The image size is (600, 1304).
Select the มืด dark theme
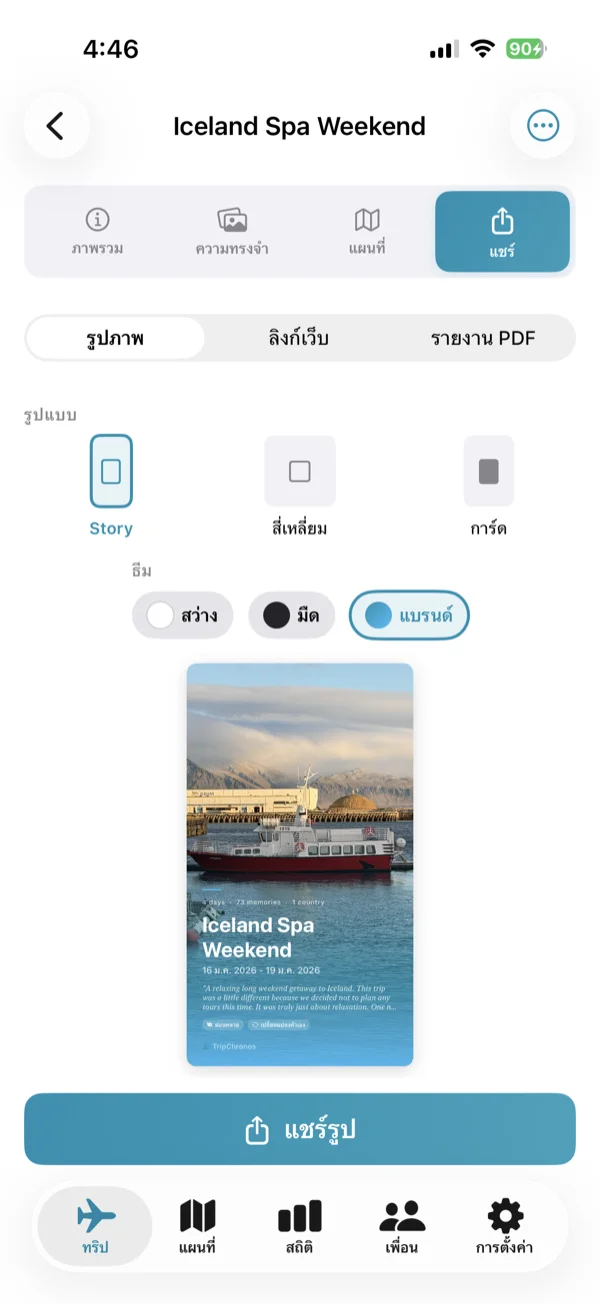[291, 616]
